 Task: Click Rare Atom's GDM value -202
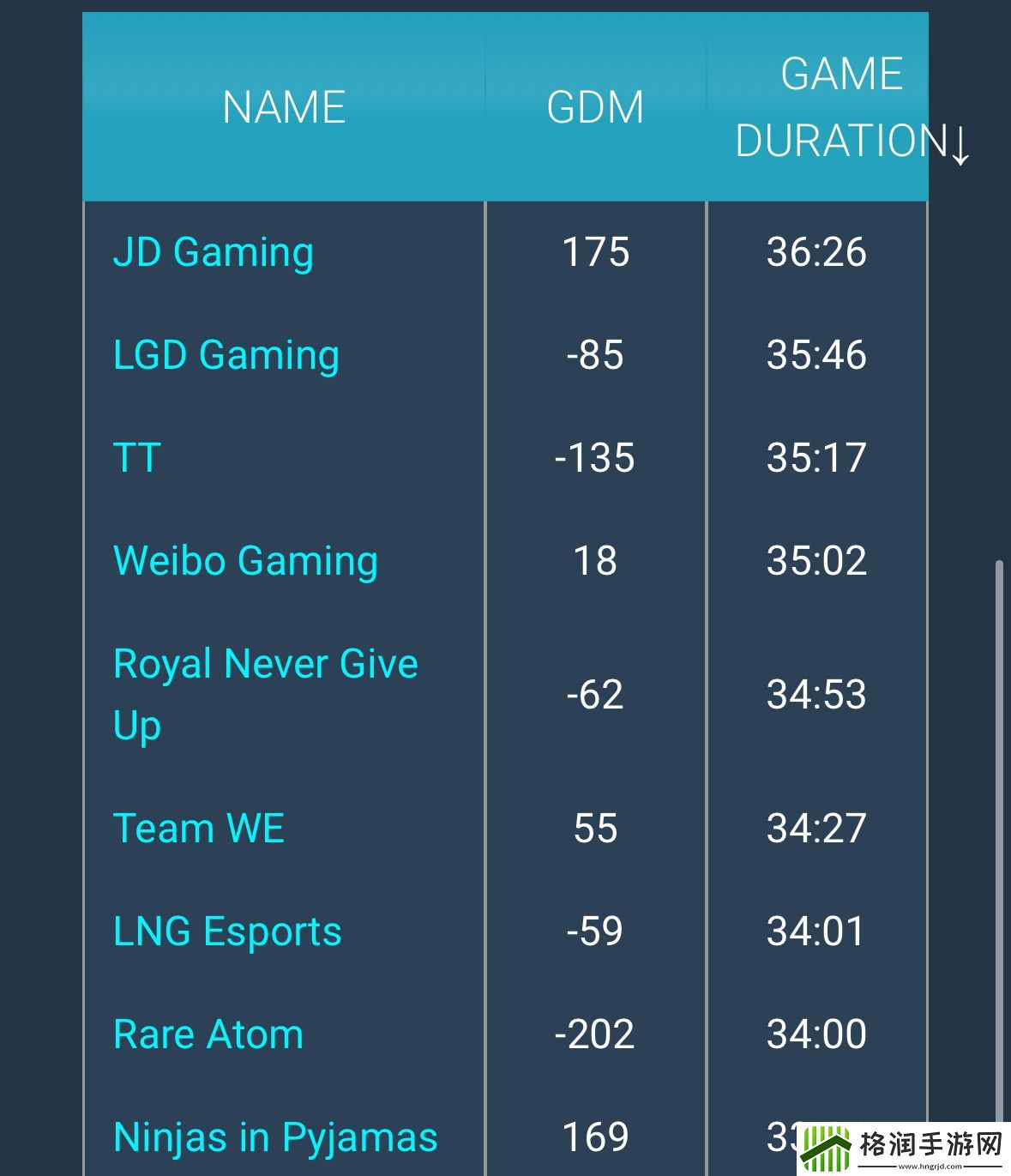595,1034
